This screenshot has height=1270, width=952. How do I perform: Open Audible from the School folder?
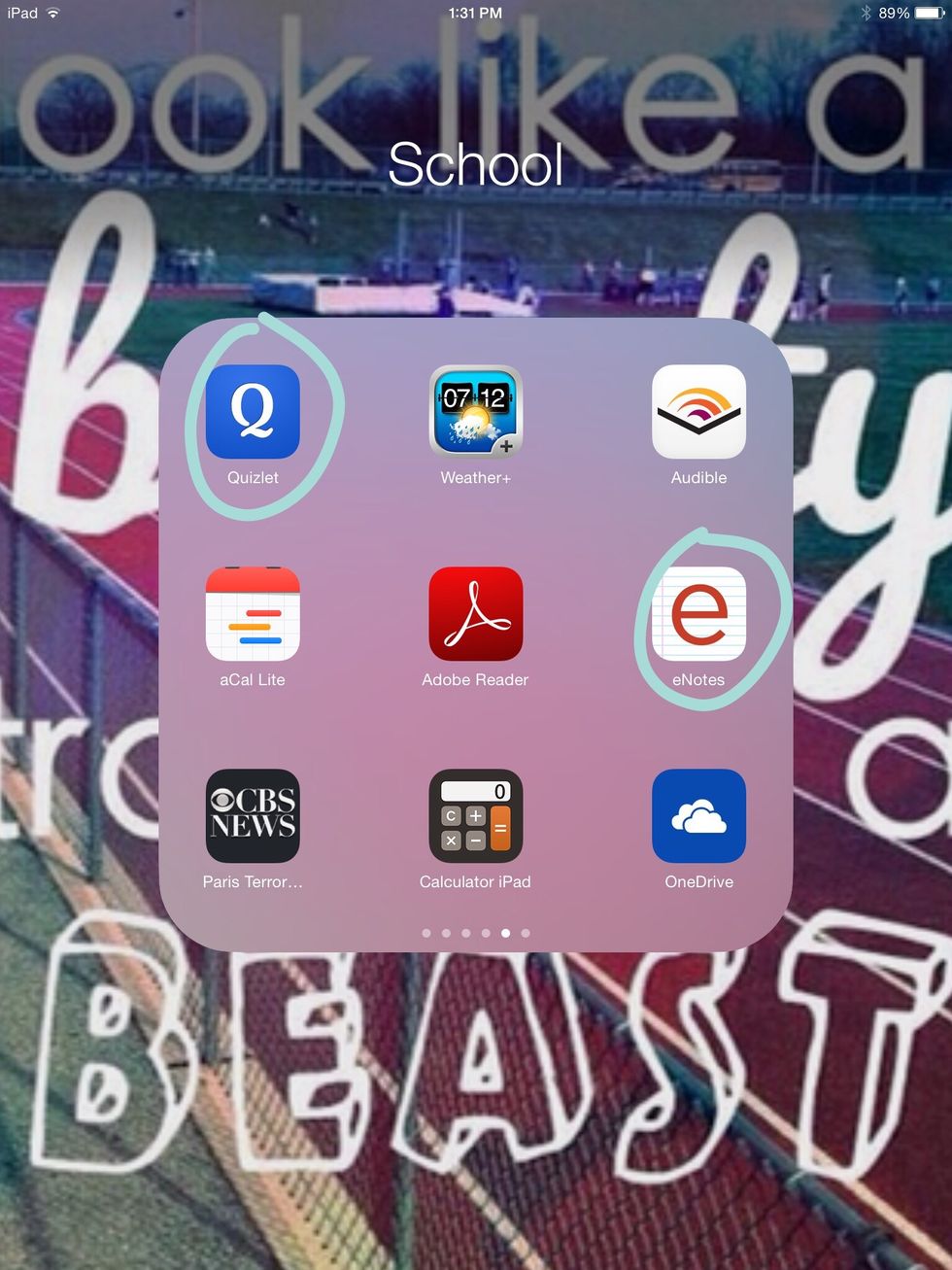pos(698,412)
